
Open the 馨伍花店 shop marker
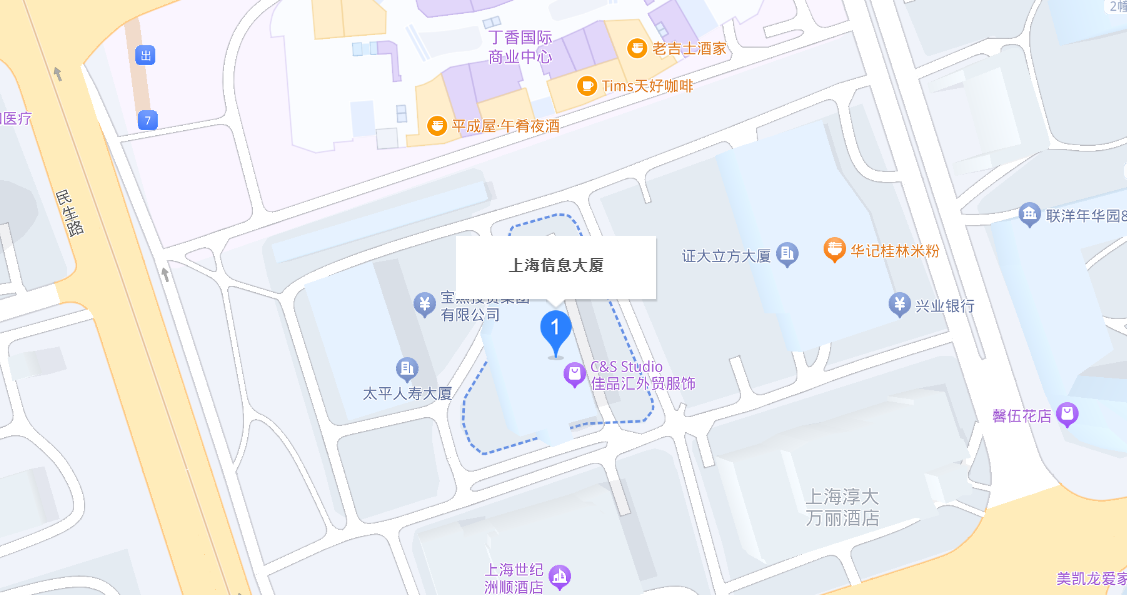coord(1068,413)
